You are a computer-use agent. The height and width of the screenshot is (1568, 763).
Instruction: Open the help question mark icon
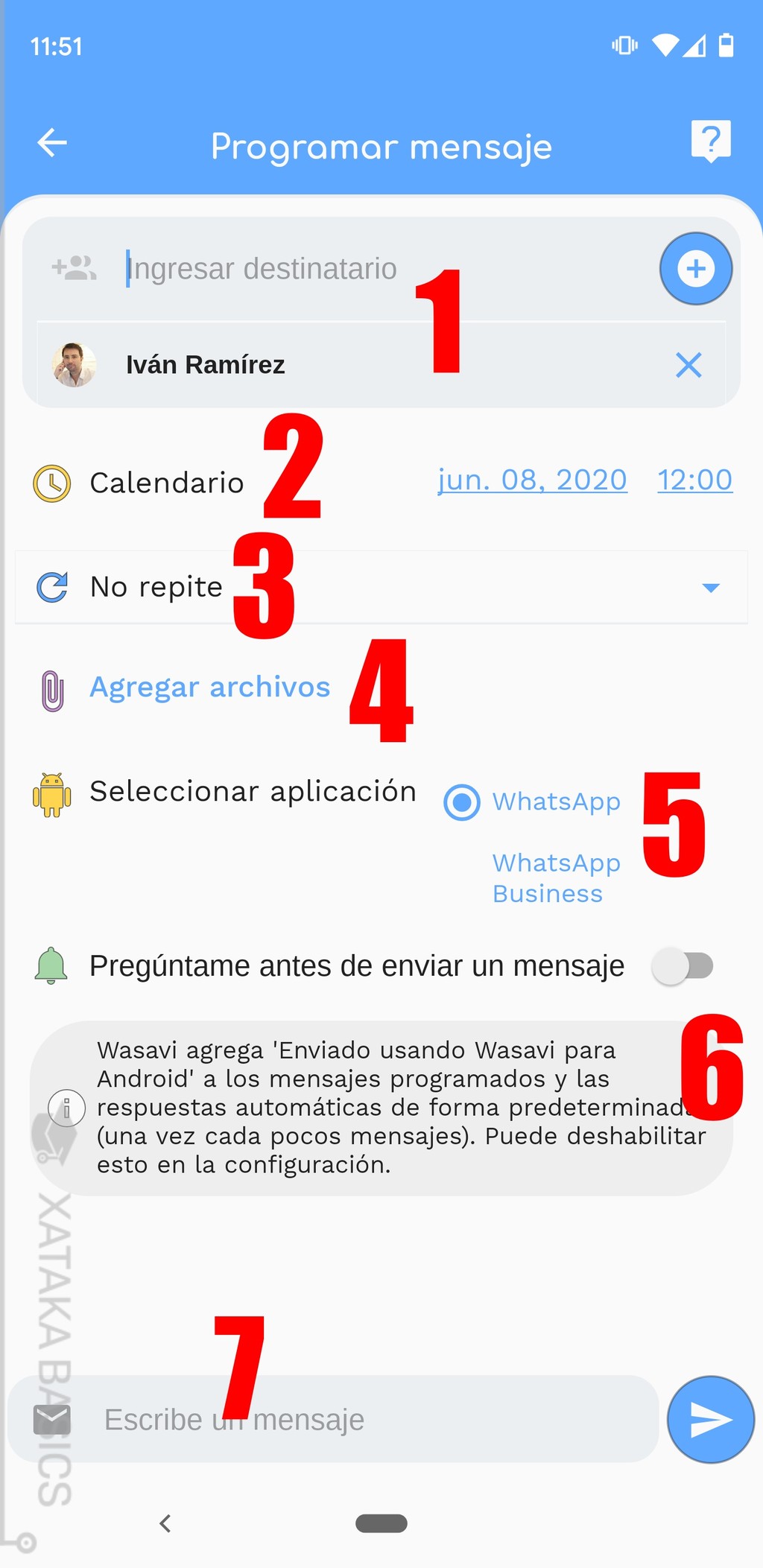click(710, 142)
